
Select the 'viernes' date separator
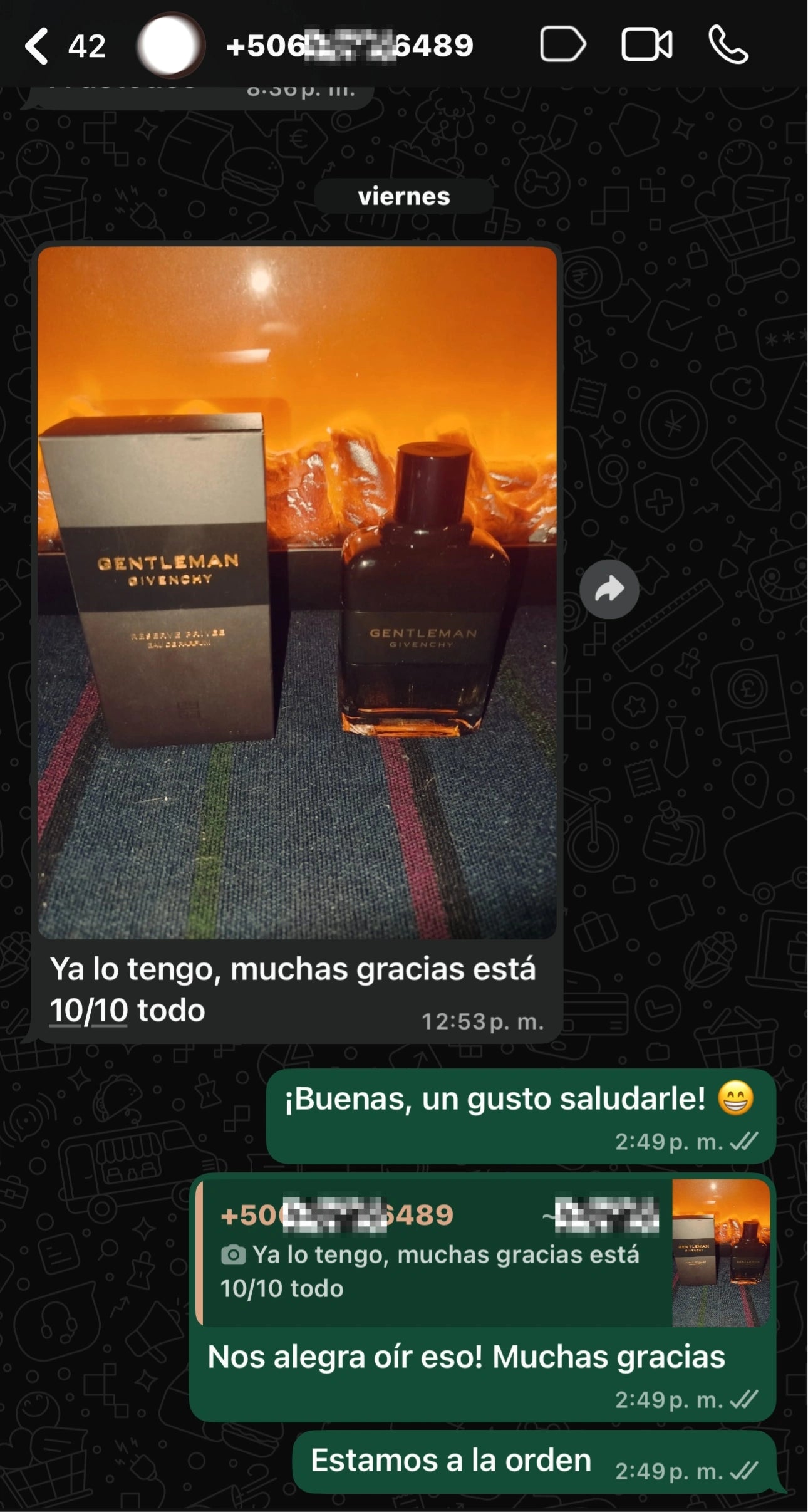coord(404,196)
